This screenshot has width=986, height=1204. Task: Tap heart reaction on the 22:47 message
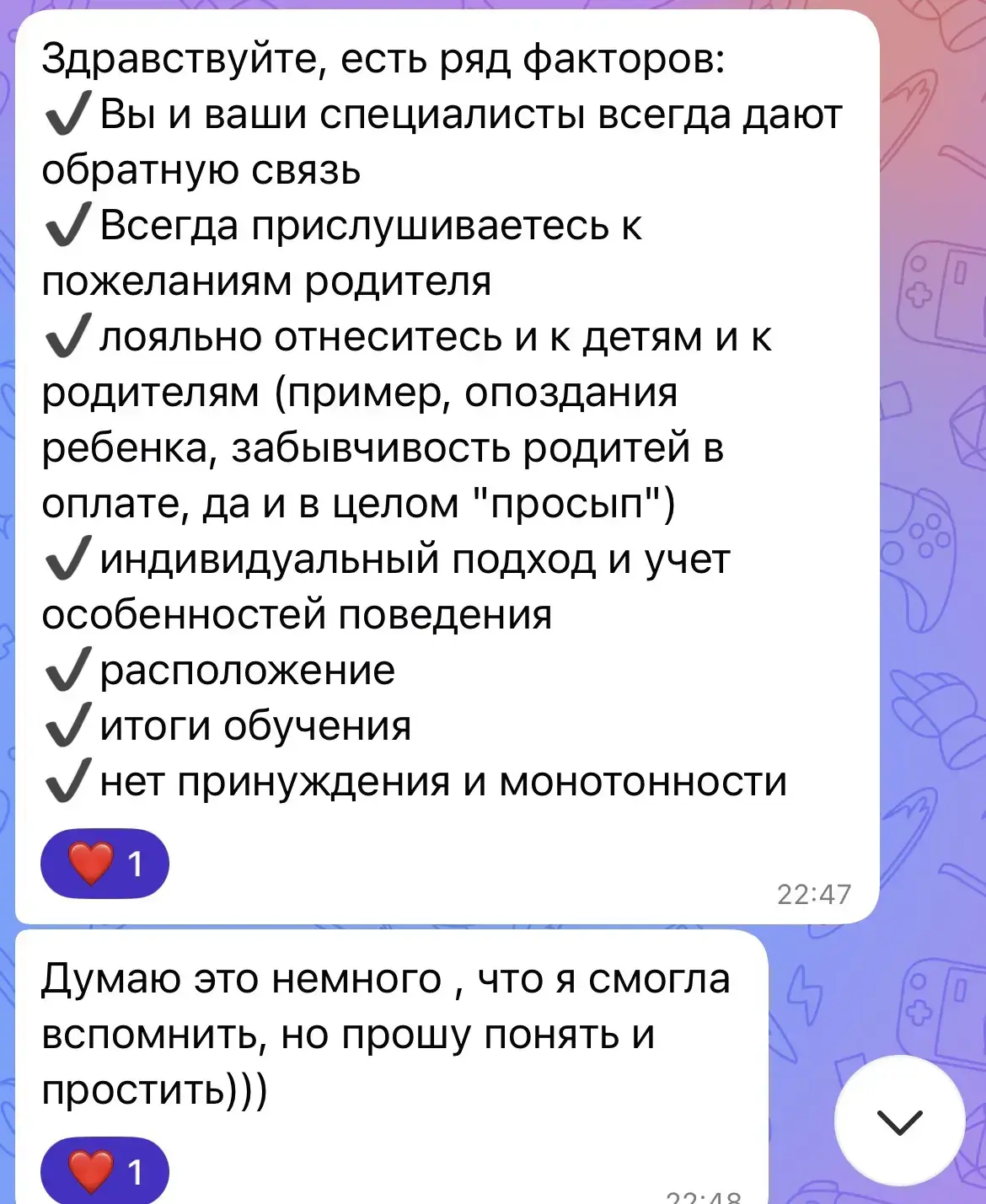pyautogui.click(x=104, y=864)
